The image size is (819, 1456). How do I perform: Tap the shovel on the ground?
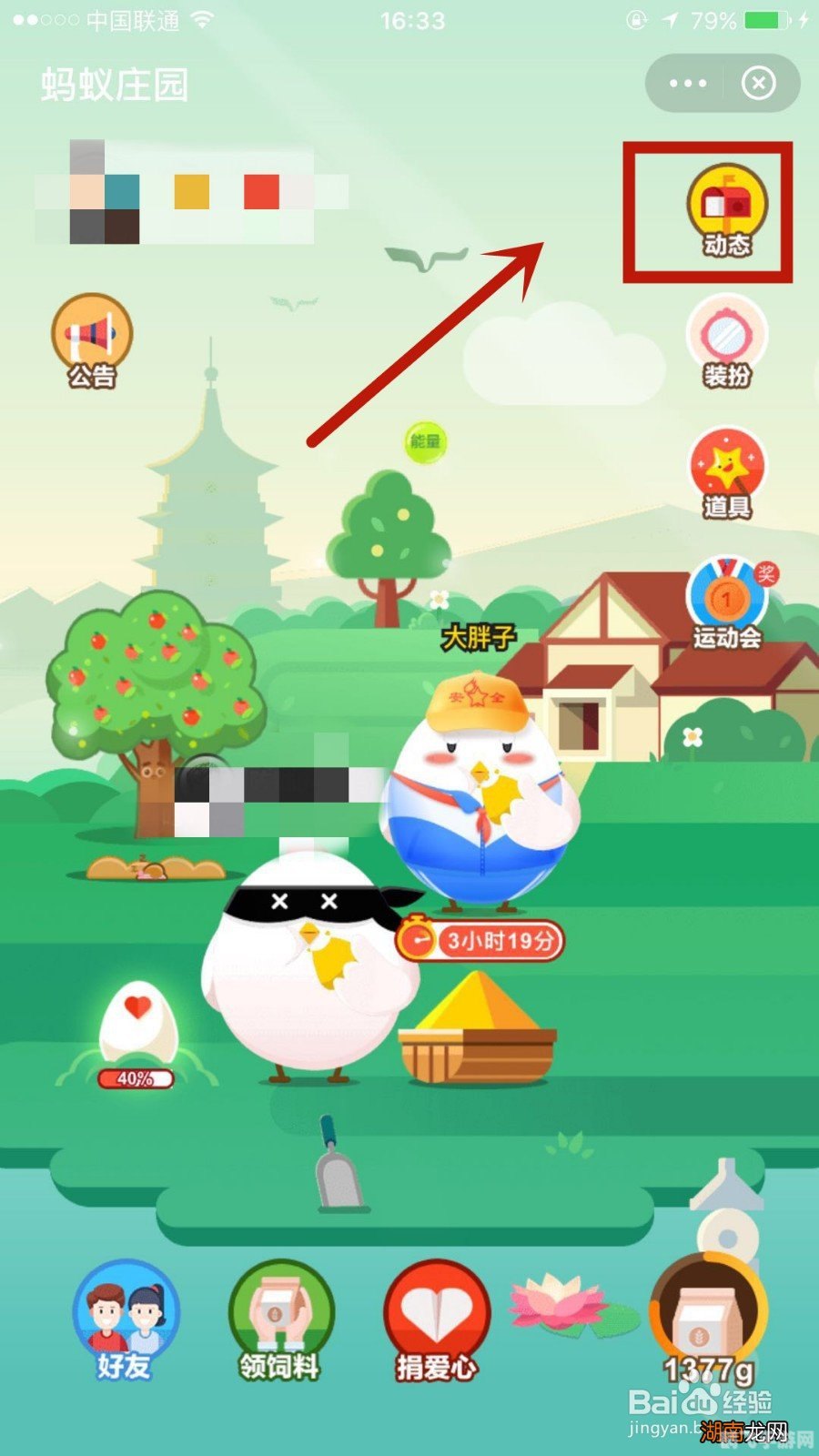click(337, 1169)
